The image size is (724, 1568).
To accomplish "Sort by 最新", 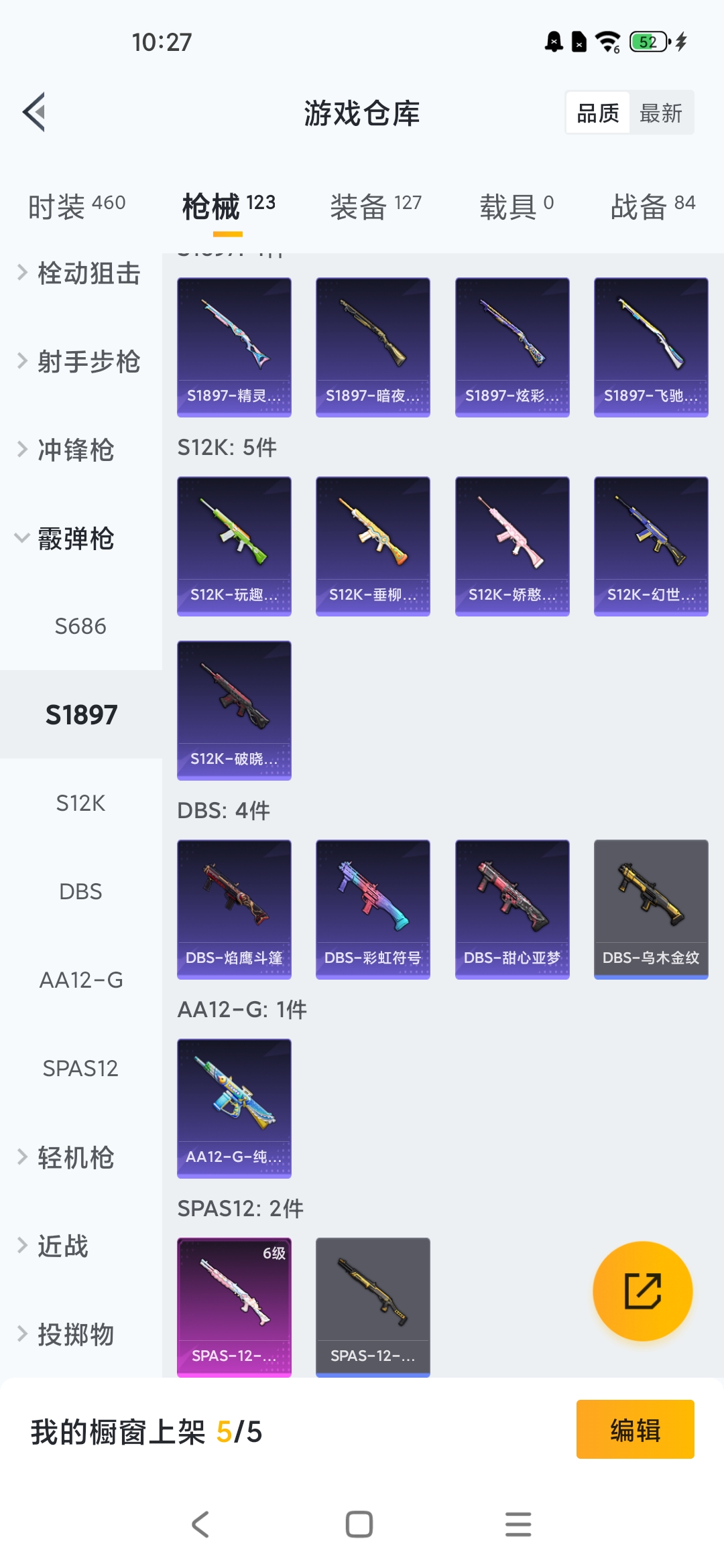I will click(x=661, y=113).
